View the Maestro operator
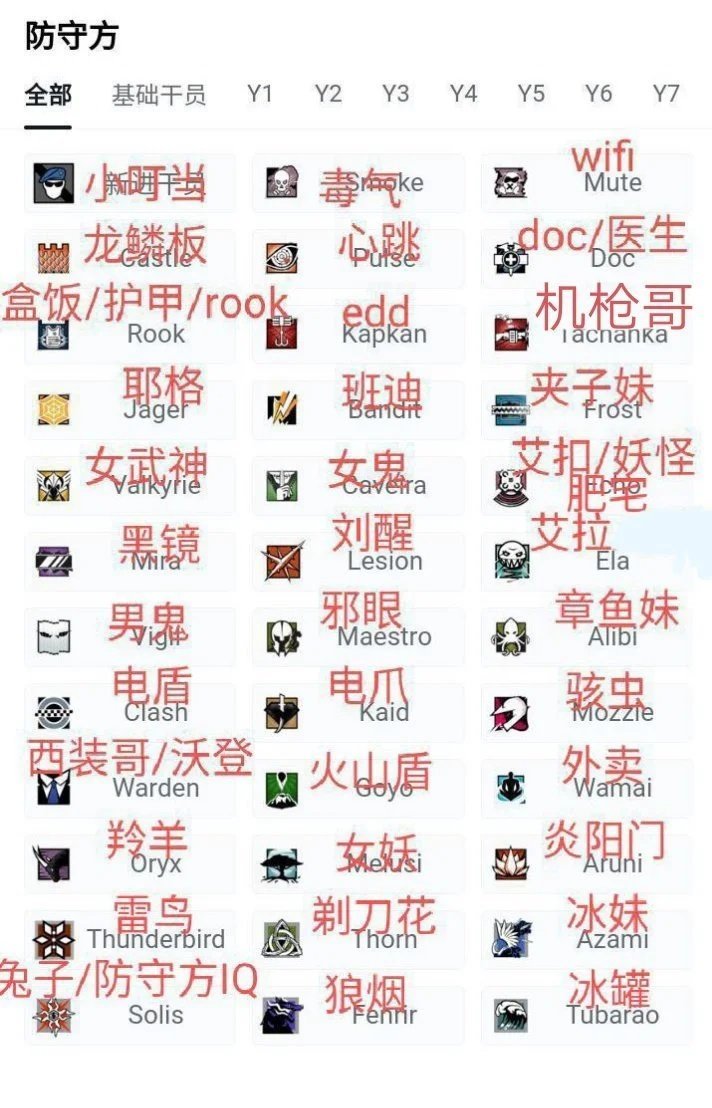This screenshot has width=712, height=1108. point(358,637)
